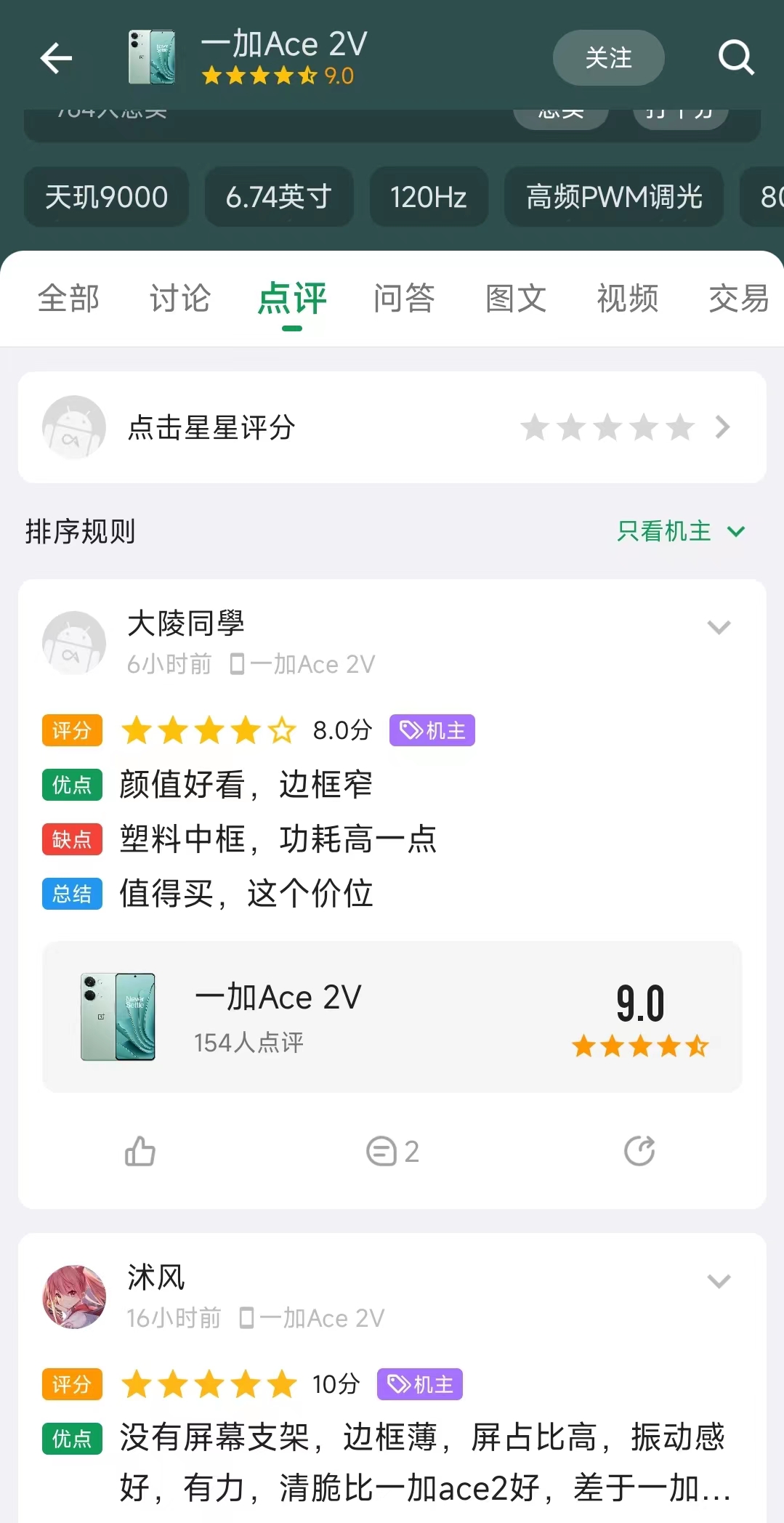Image resolution: width=784 pixels, height=1523 pixels.
Task: Switch to the 问答 tab
Action: [x=404, y=298]
